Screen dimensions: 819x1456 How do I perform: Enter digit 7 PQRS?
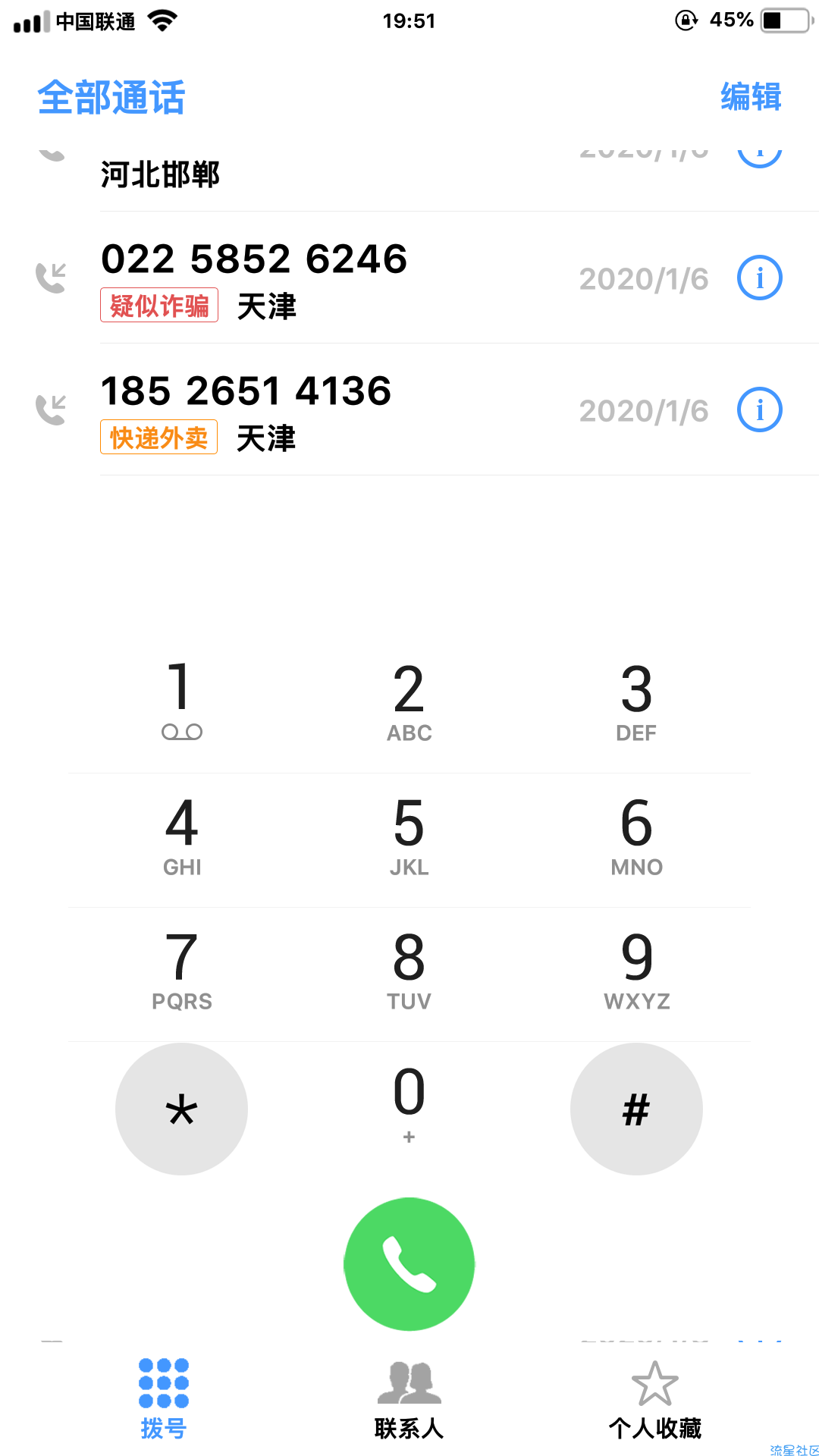coord(181,968)
